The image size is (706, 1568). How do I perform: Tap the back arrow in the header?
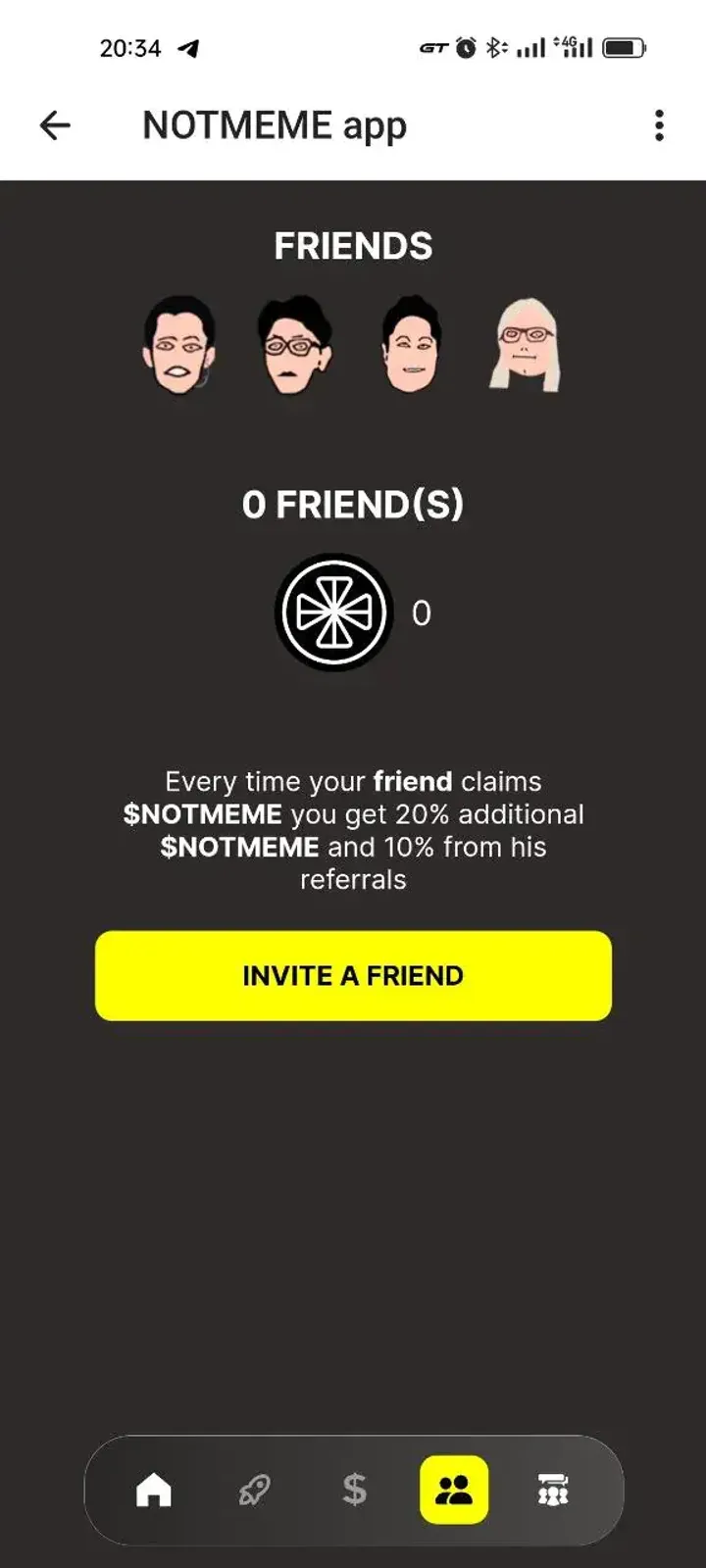pyautogui.click(x=56, y=125)
